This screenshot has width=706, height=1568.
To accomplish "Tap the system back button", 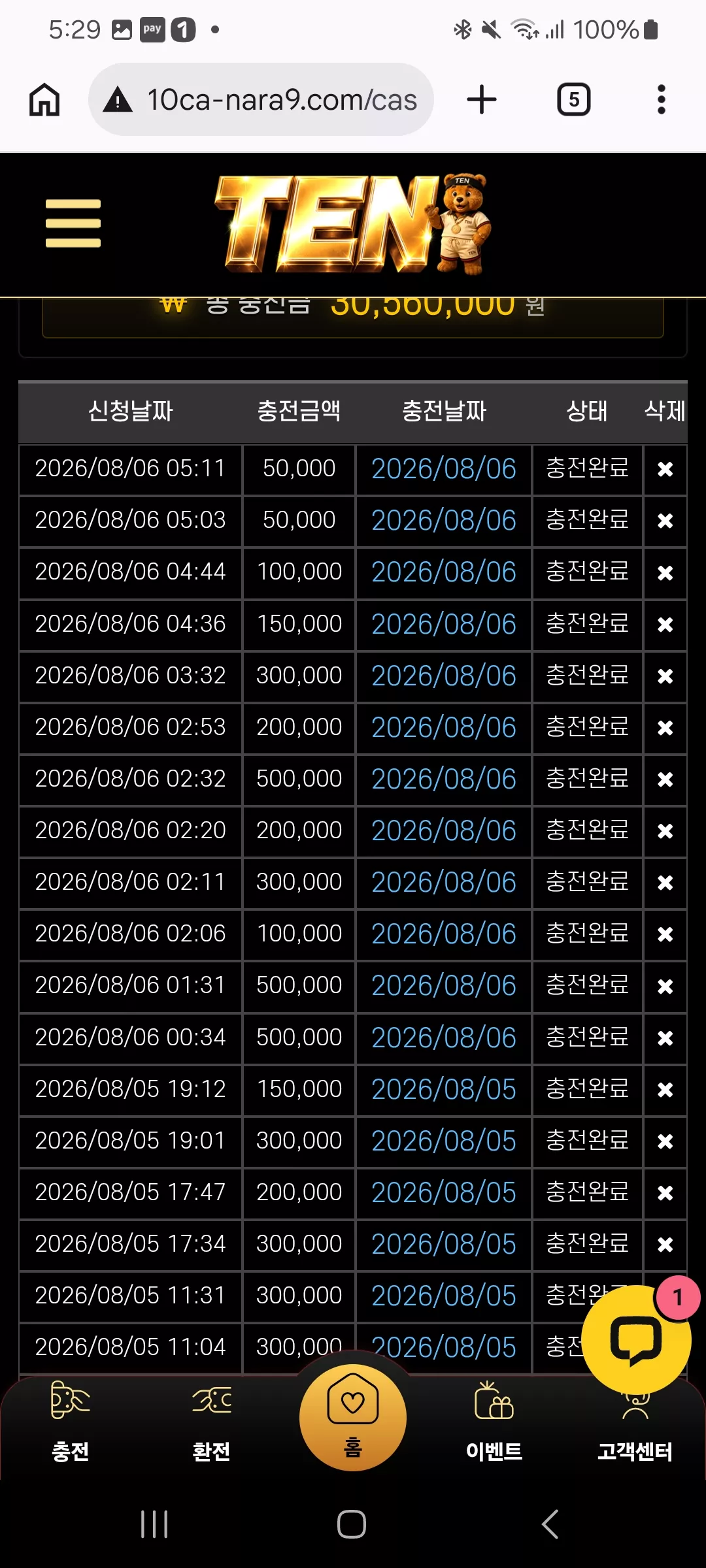I will click(550, 1524).
